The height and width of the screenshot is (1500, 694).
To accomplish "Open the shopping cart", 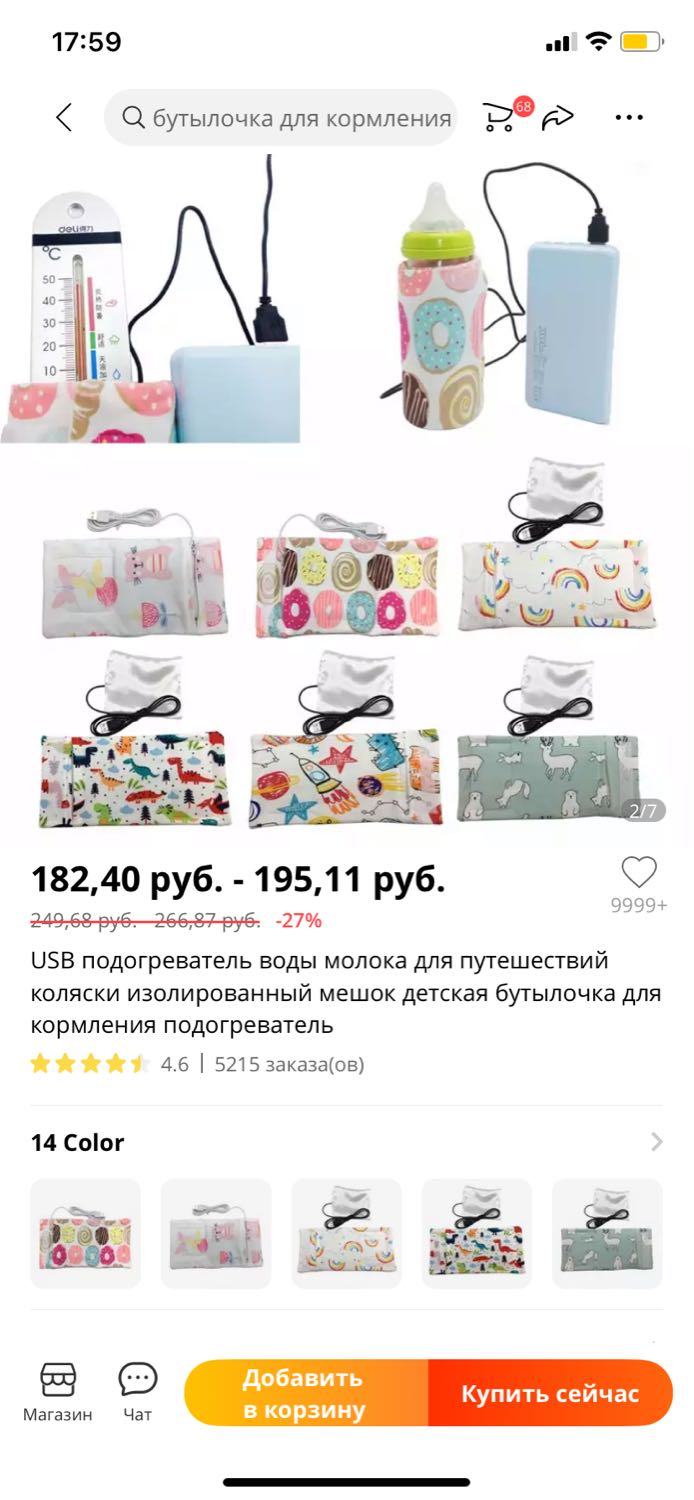I will tap(502, 117).
